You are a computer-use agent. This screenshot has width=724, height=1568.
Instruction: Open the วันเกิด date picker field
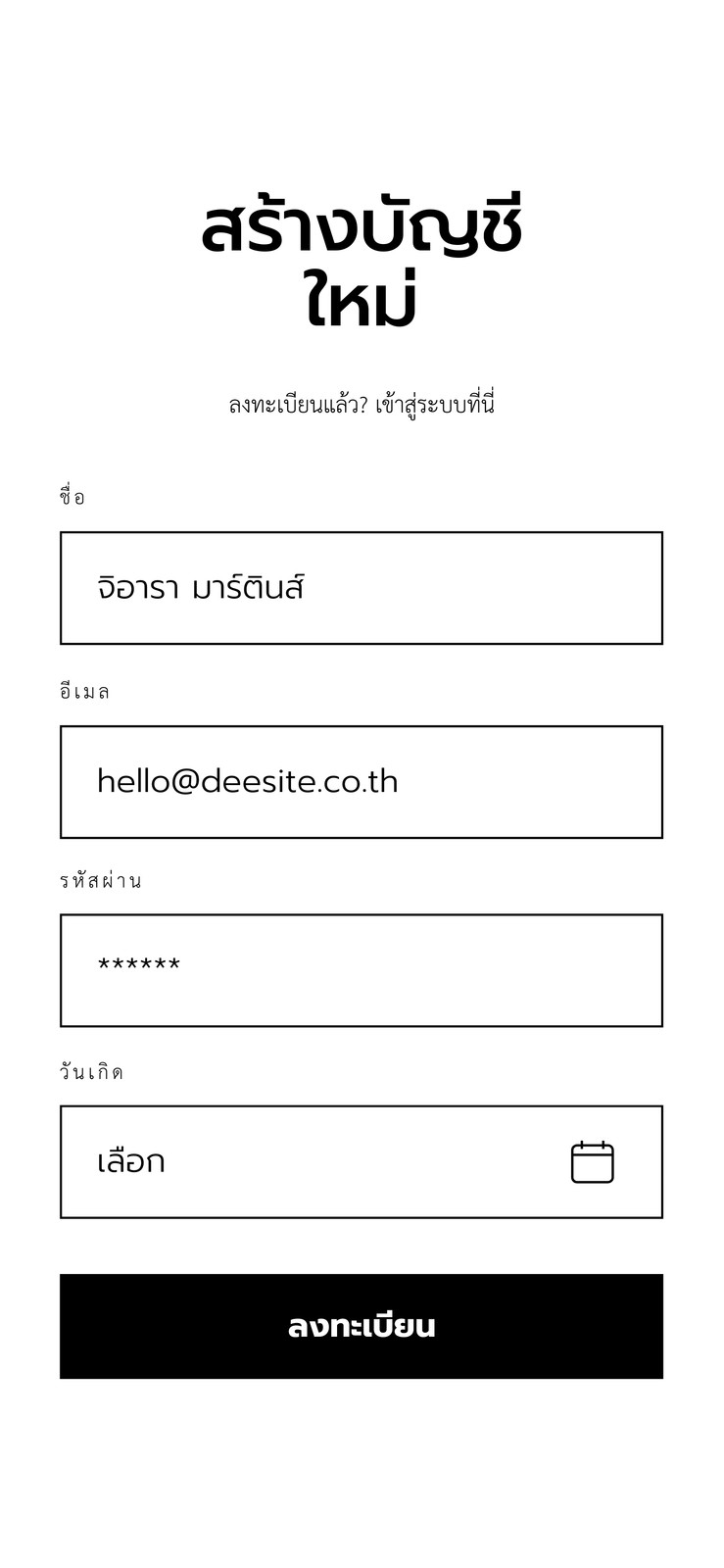[362, 1162]
